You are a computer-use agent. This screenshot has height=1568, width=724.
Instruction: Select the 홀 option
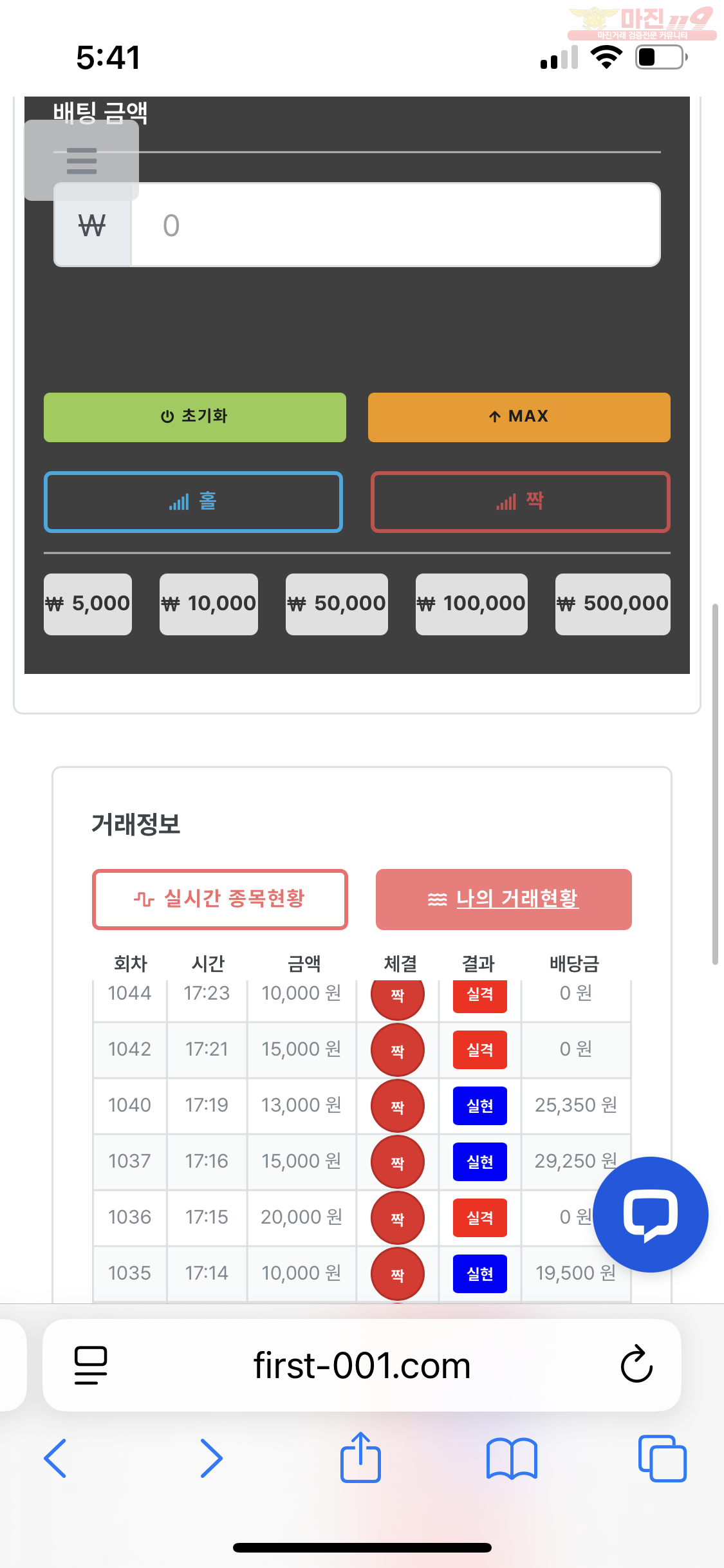pos(193,502)
